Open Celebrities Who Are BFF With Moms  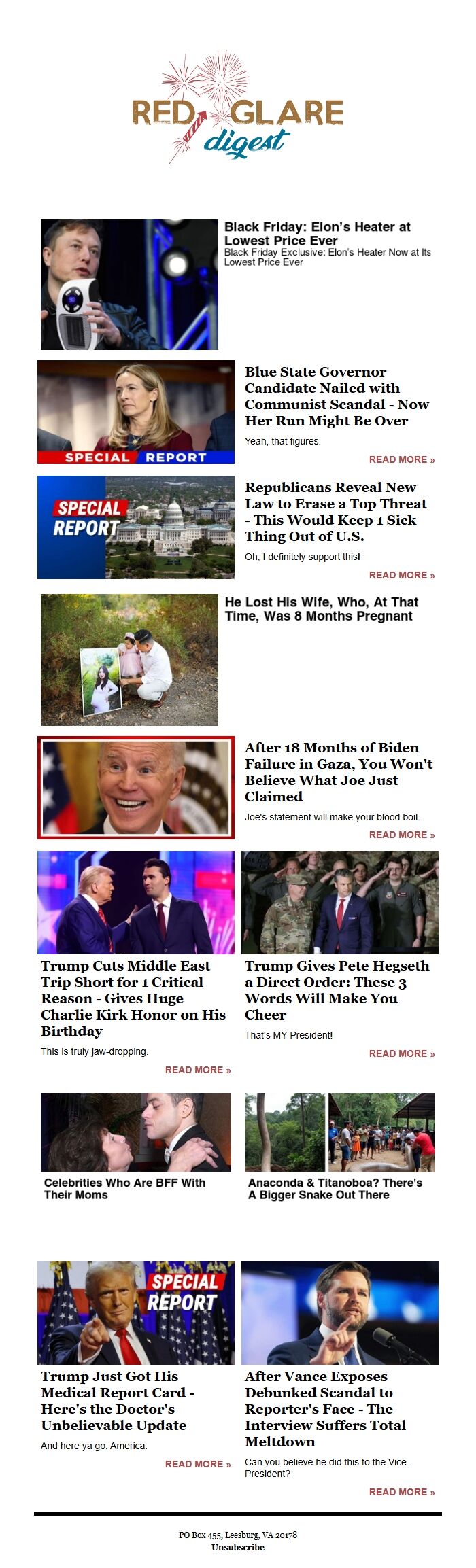coord(124,1189)
